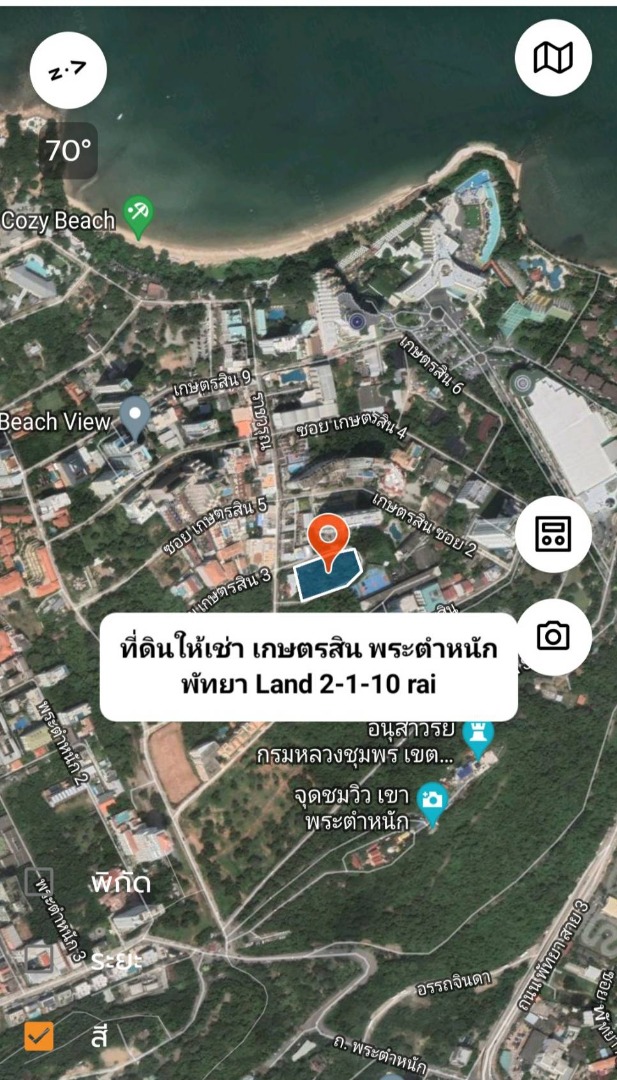Screen dimensions: 617x1080
Task: Select the Cozy Beach marker
Action: [x=138, y=215]
